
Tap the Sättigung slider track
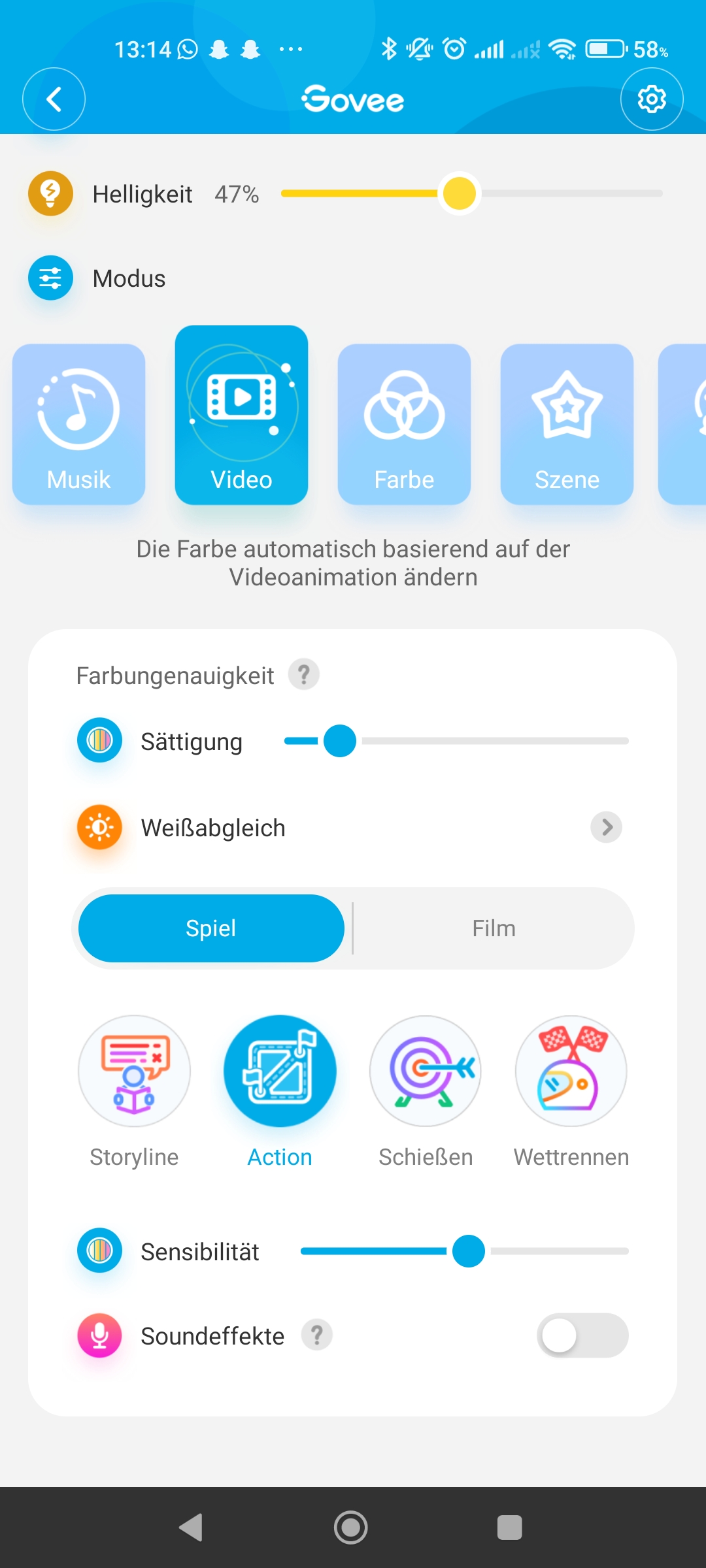(x=456, y=741)
